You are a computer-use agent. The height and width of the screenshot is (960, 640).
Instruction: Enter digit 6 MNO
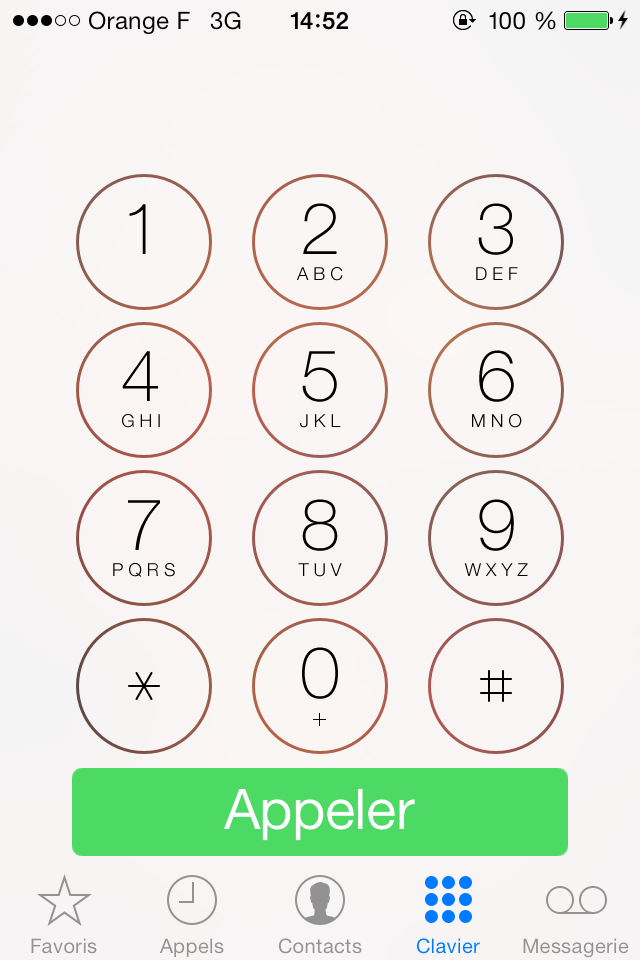pyautogui.click(x=496, y=390)
